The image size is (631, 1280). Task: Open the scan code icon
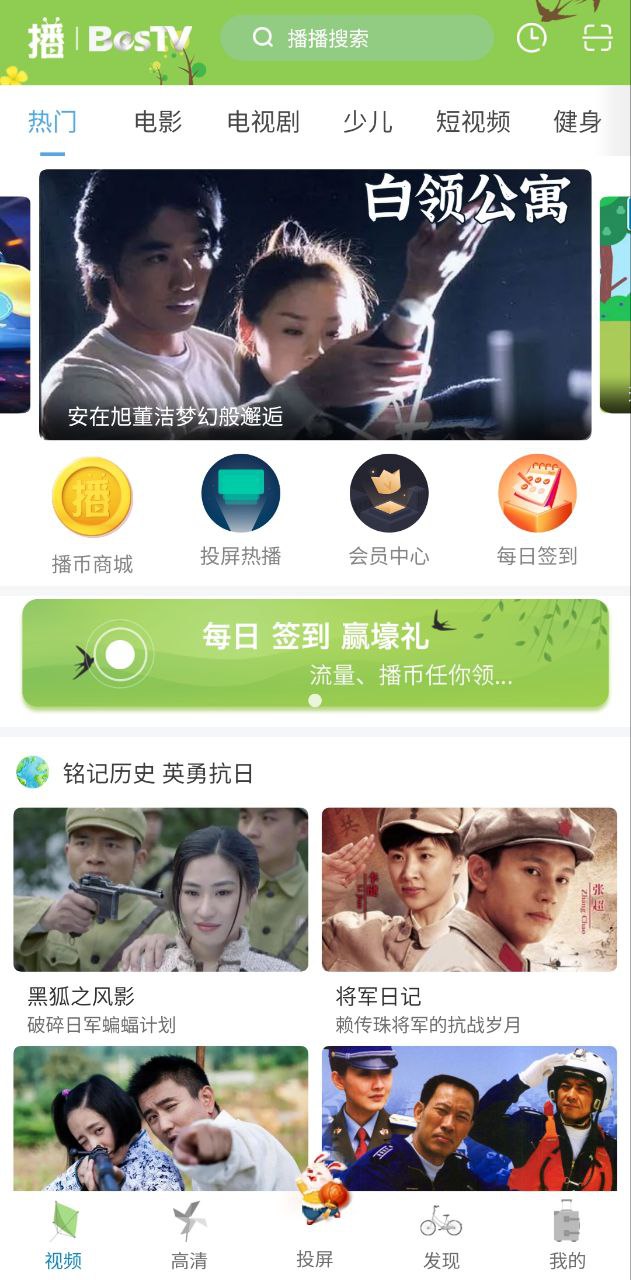click(597, 38)
